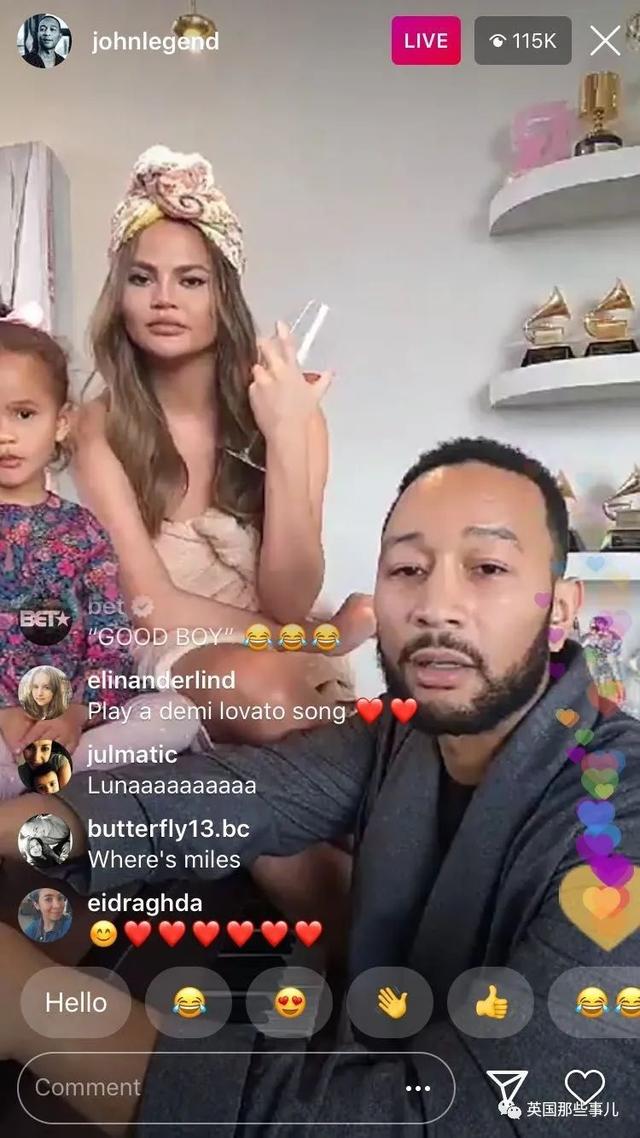Send the thumbs up emoji reaction

pyautogui.click(x=490, y=1002)
